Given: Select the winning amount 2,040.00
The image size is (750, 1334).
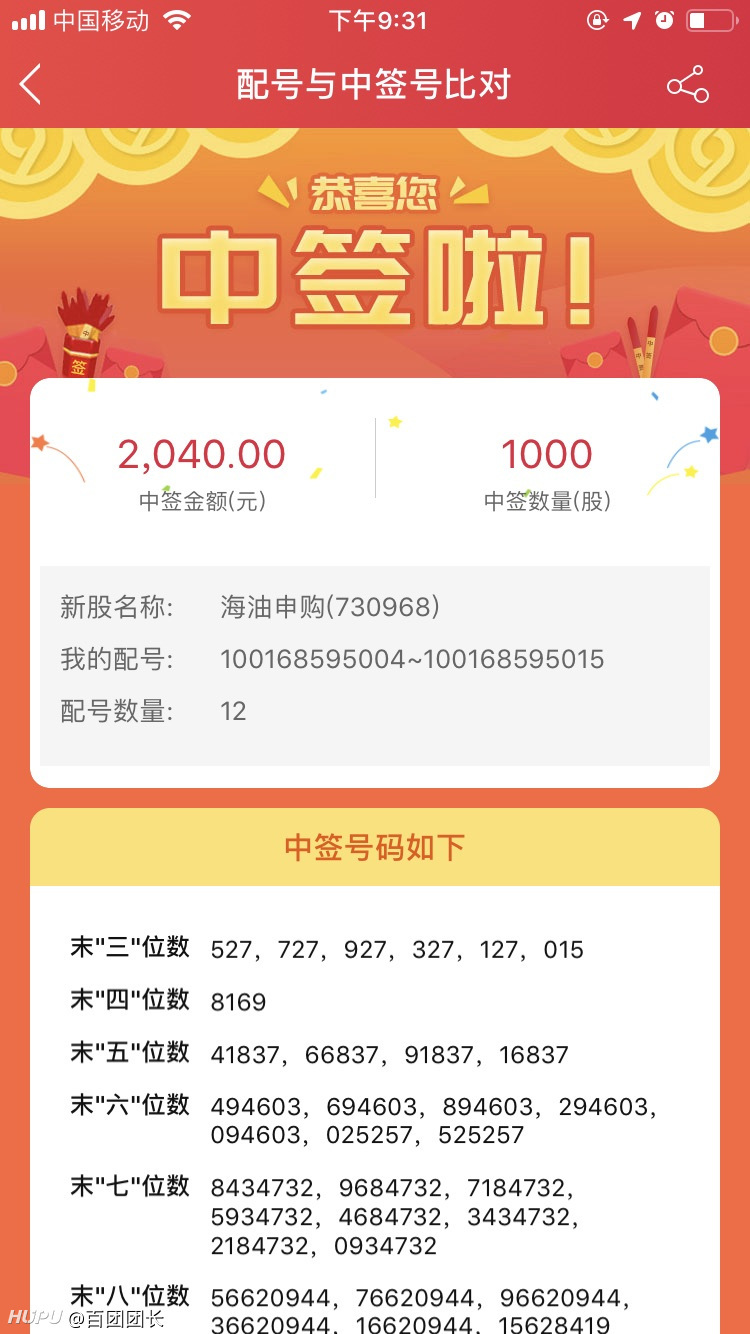Looking at the screenshot, I should [x=202, y=455].
